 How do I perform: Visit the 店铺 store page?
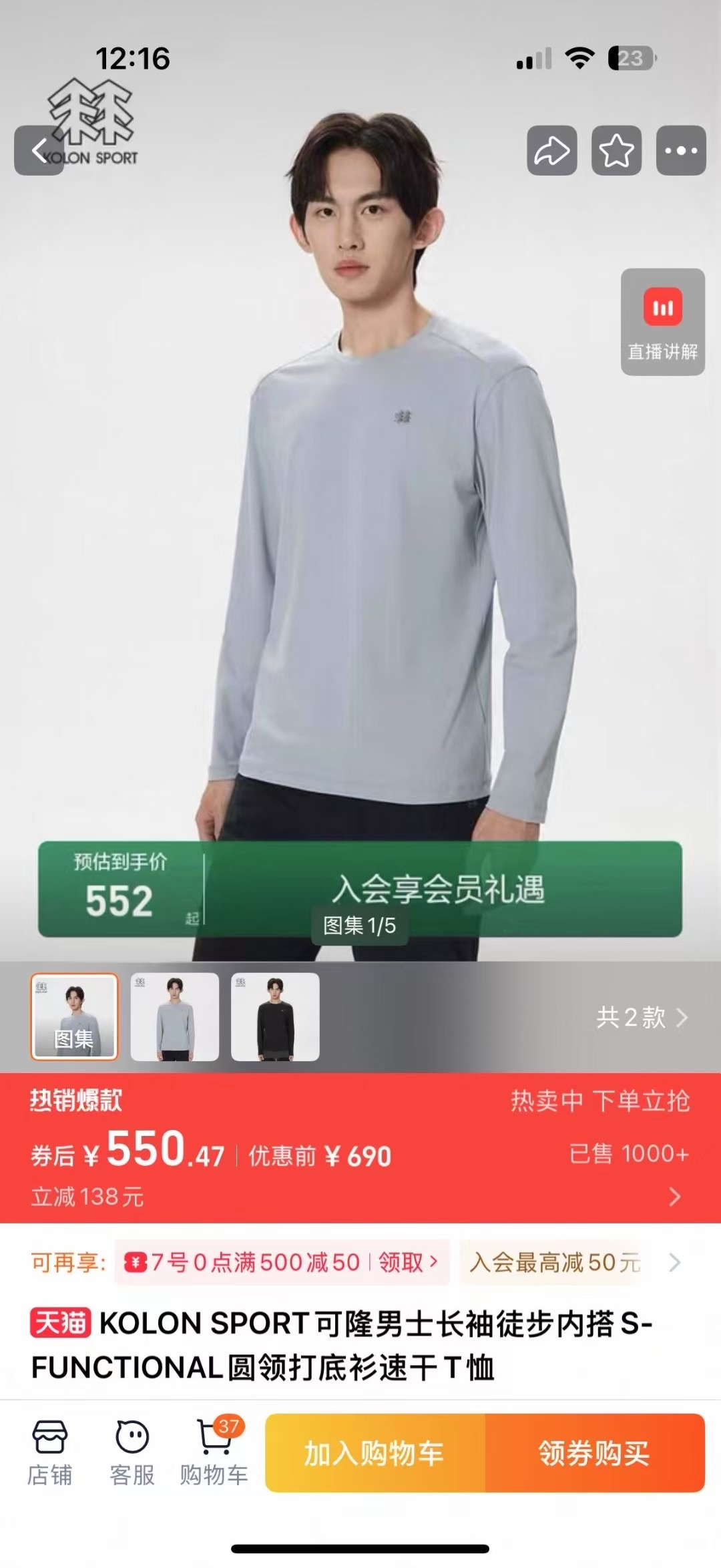49,1453
